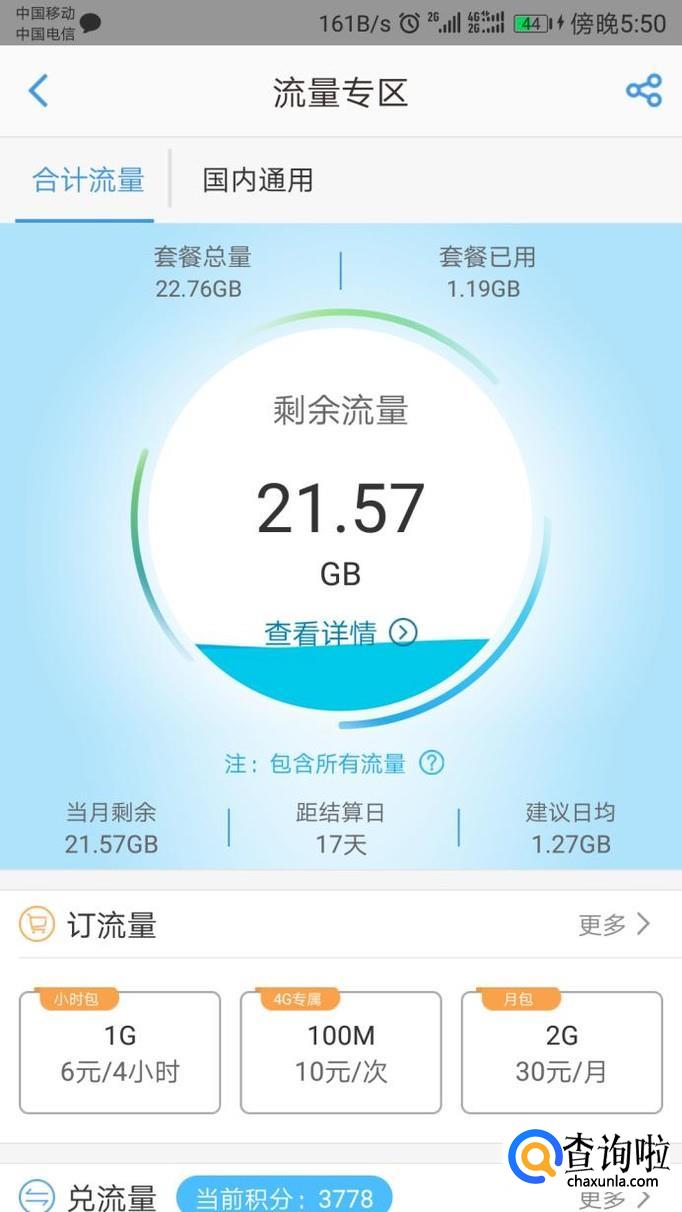Go back using the top-left arrow
Viewport: 682px width, 1212px height.
point(38,91)
